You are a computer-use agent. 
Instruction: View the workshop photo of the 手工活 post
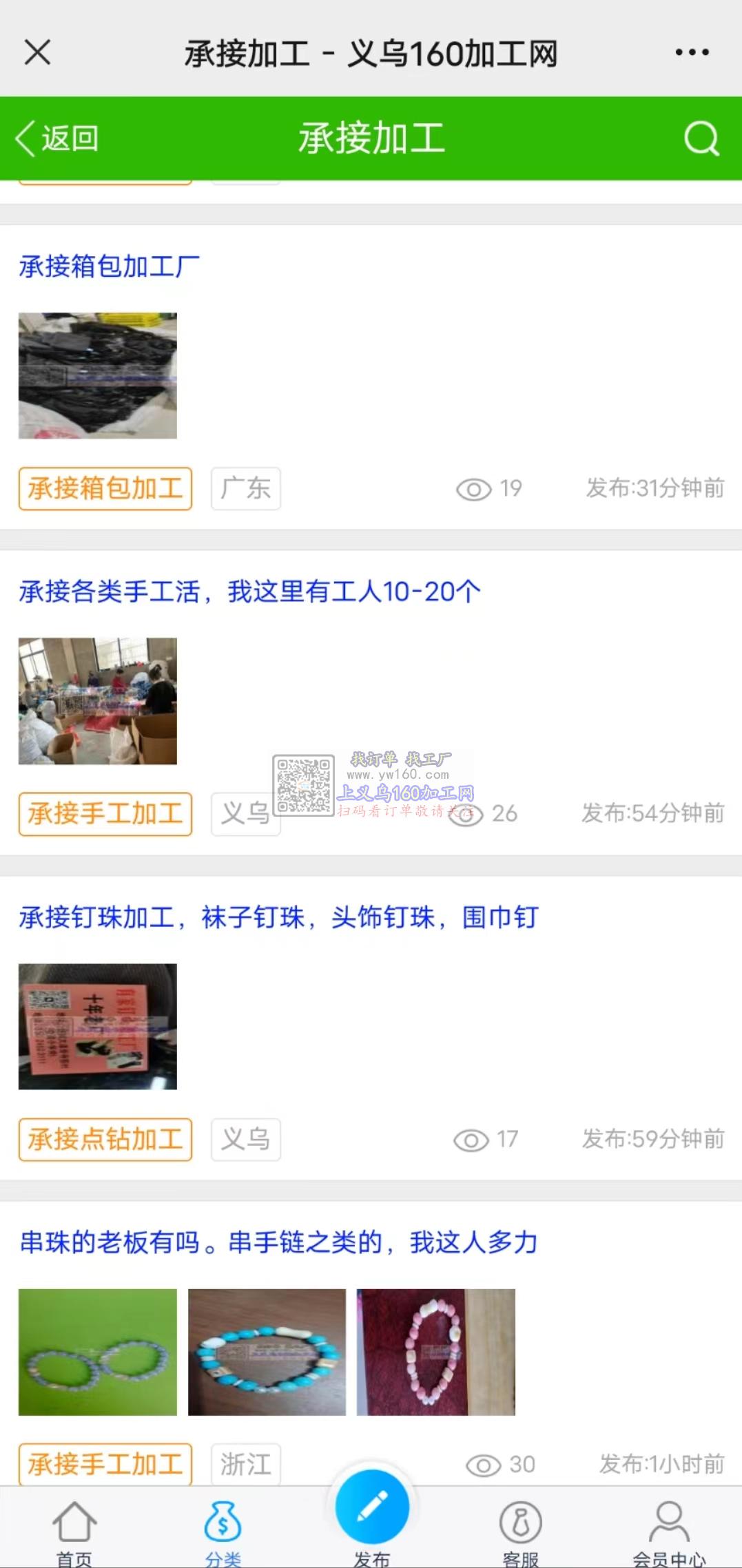pyautogui.click(x=98, y=700)
